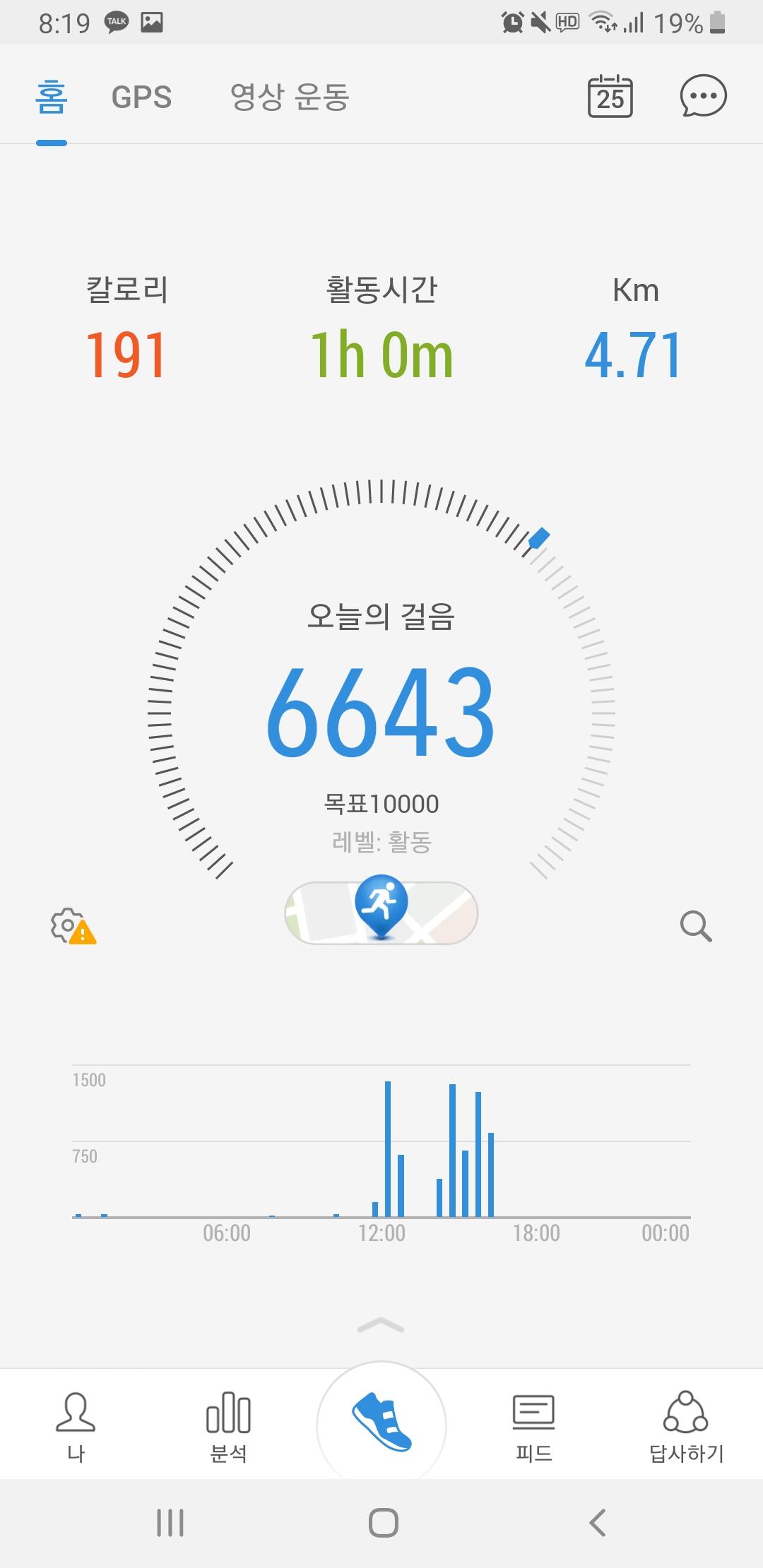Select the 홈 tab

coord(52,97)
